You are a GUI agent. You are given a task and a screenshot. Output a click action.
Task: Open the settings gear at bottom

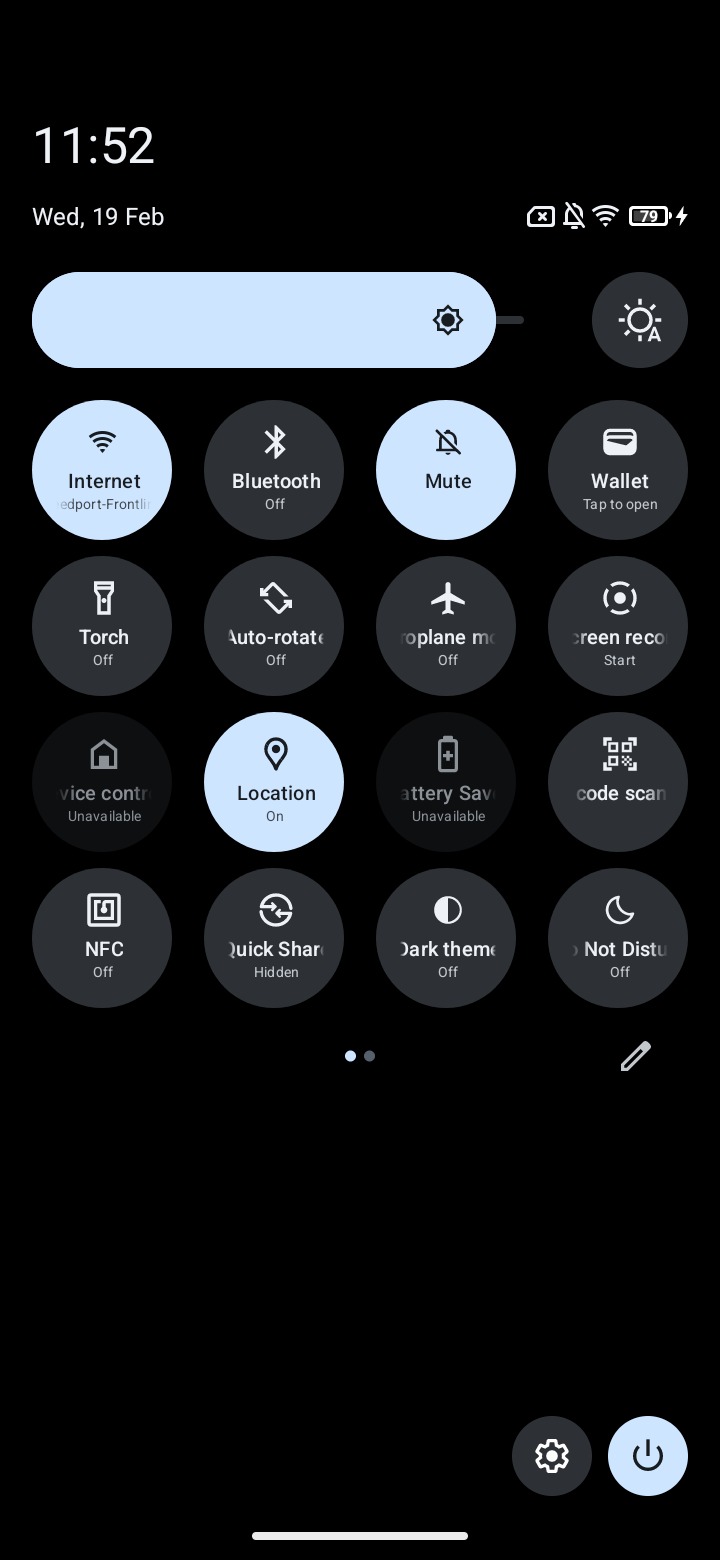(551, 1455)
